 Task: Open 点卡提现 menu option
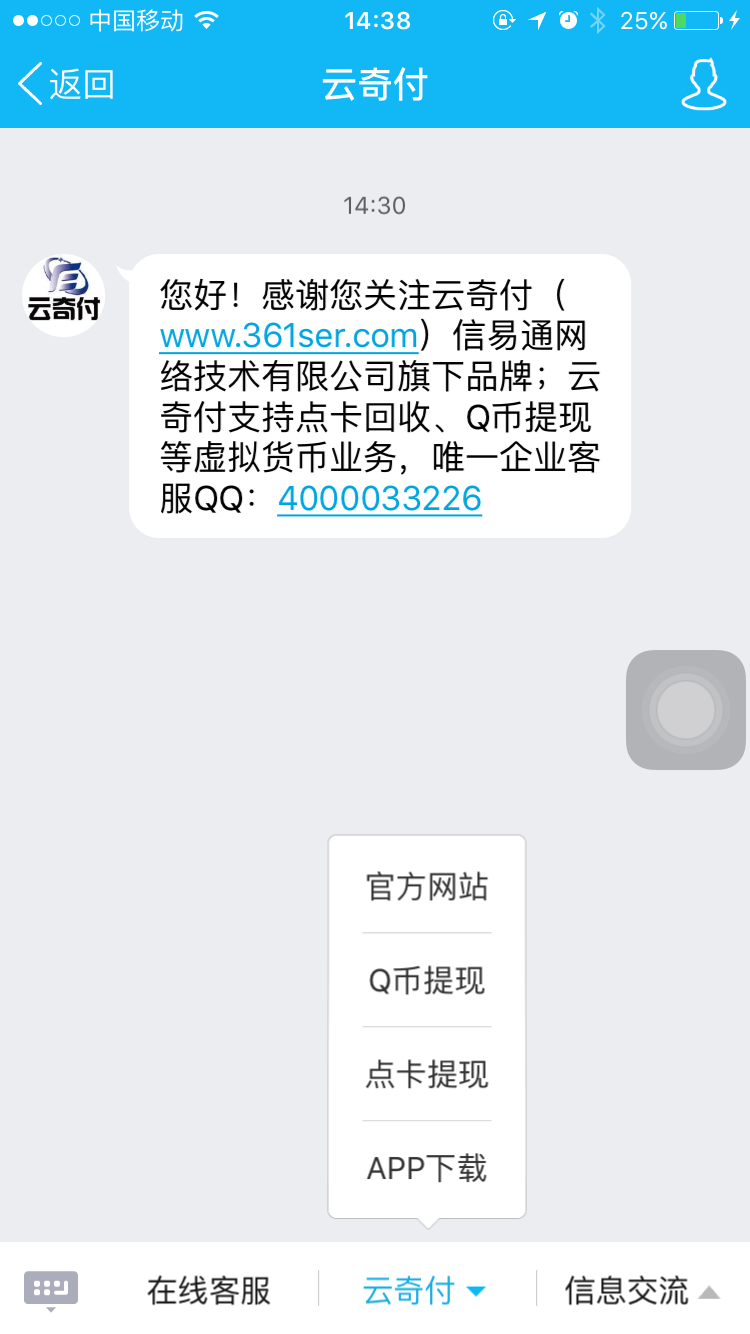[427, 1074]
